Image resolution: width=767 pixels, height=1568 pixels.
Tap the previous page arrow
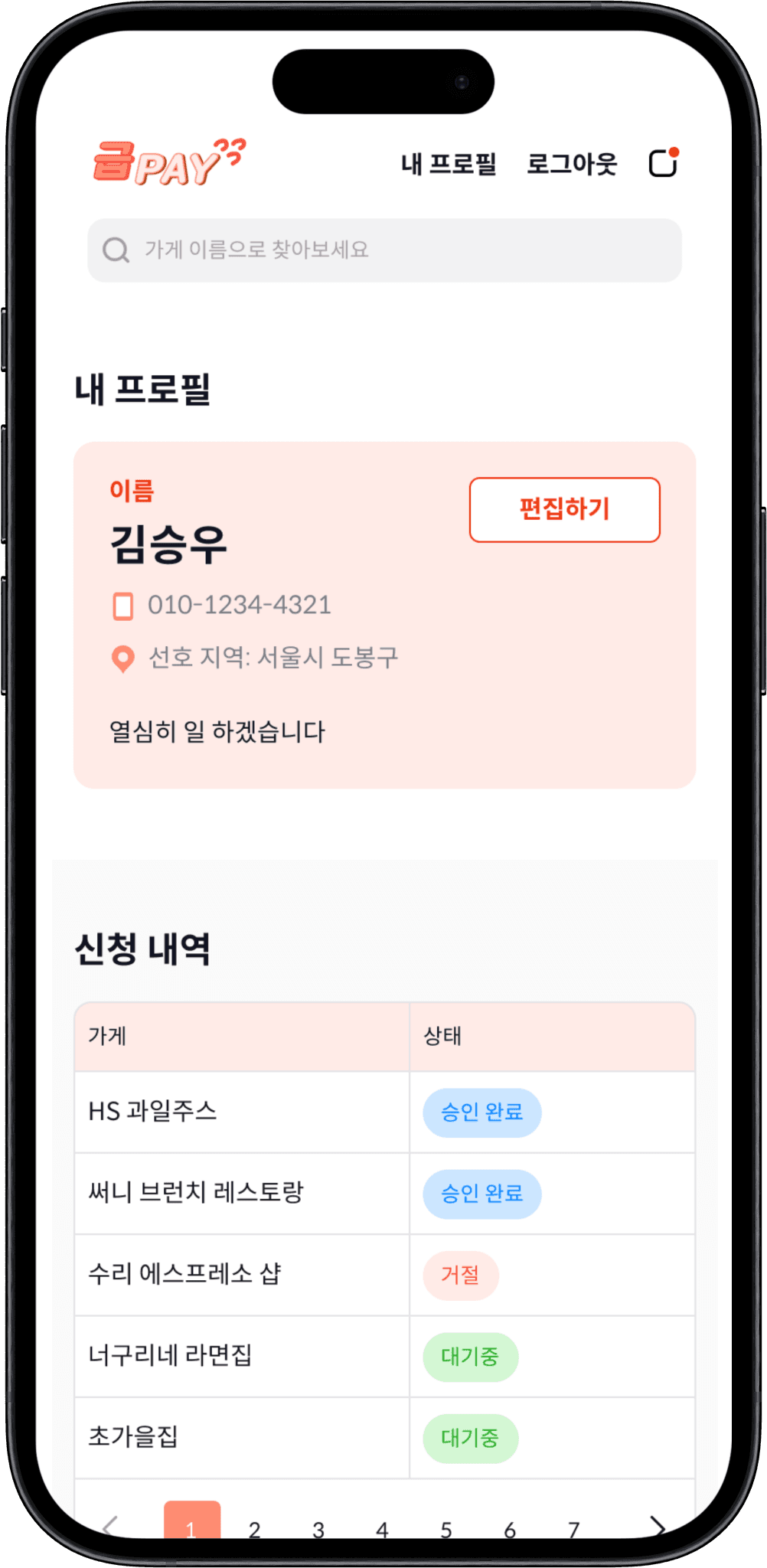[x=110, y=1526]
